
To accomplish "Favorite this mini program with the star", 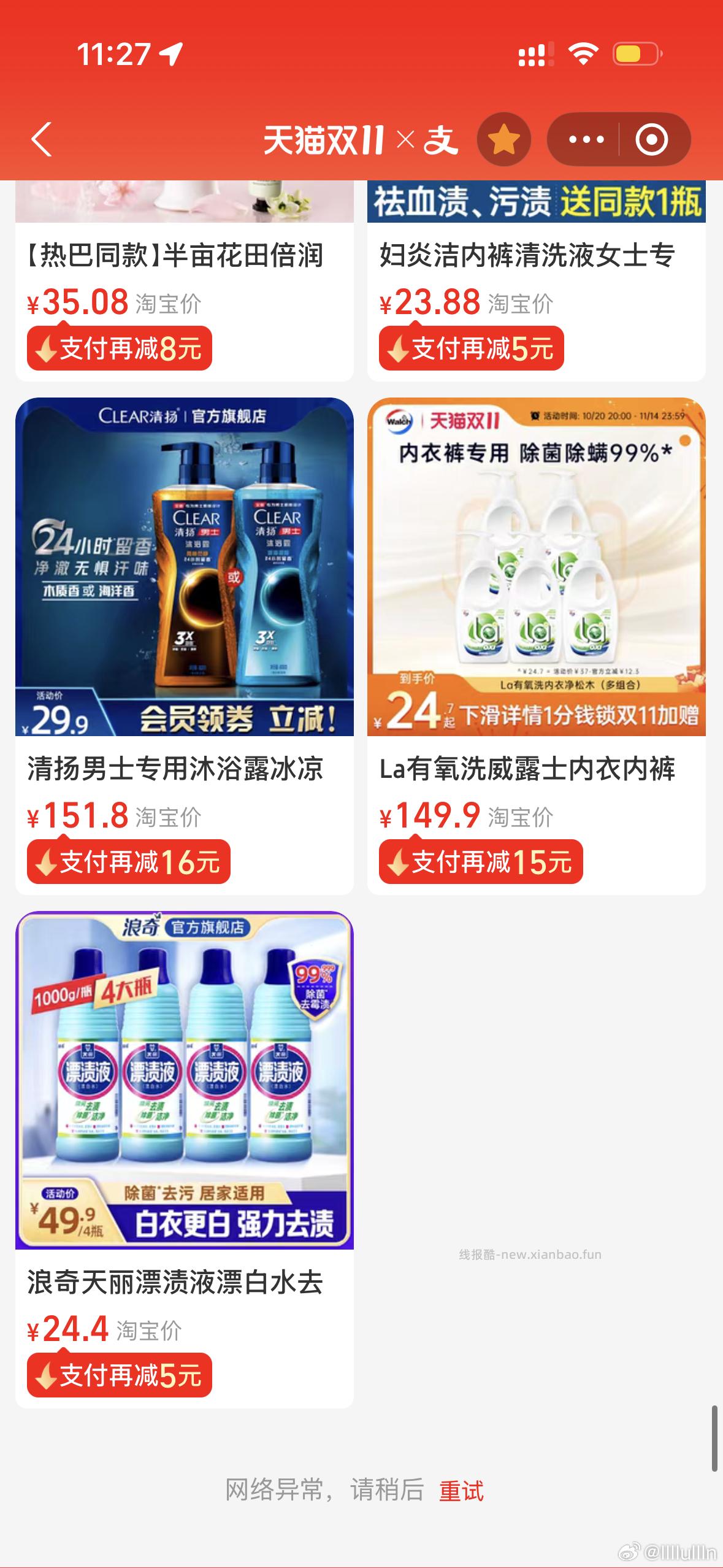I will (503, 140).
